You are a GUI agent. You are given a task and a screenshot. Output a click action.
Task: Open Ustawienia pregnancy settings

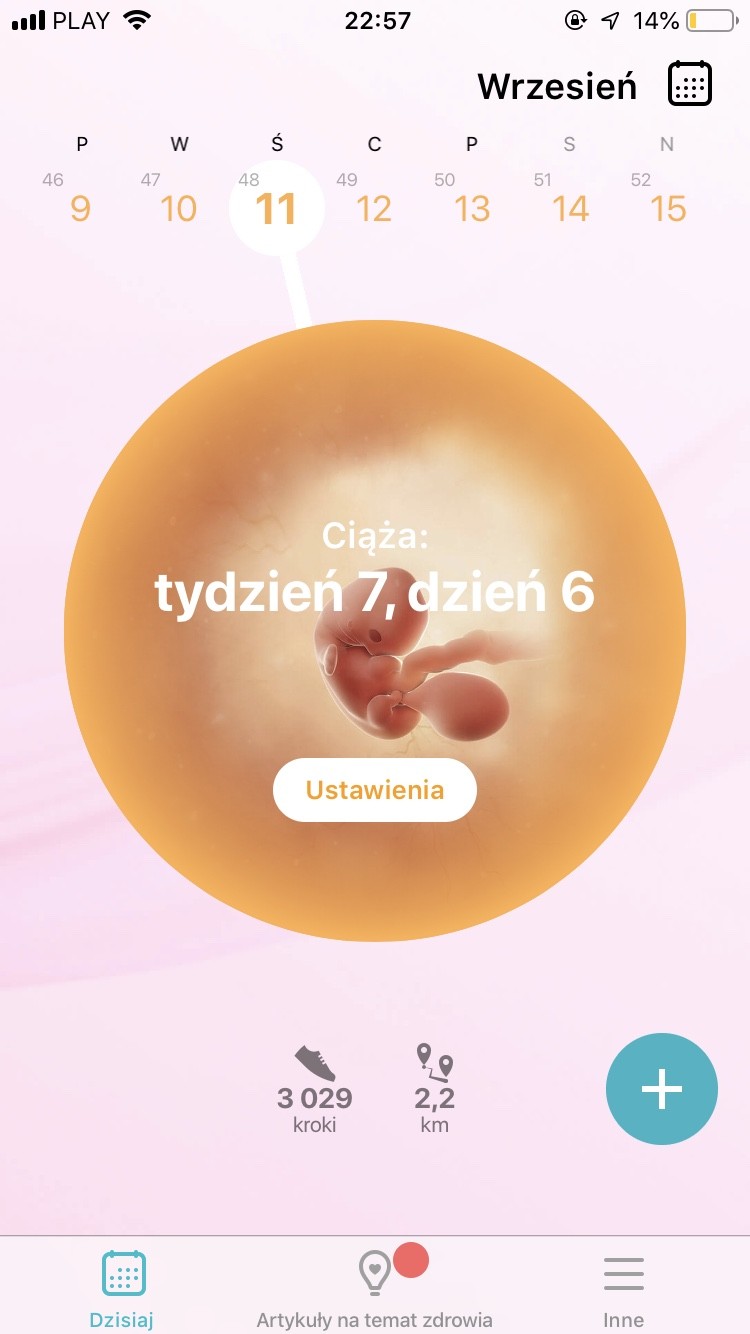(x=375, y=790)
